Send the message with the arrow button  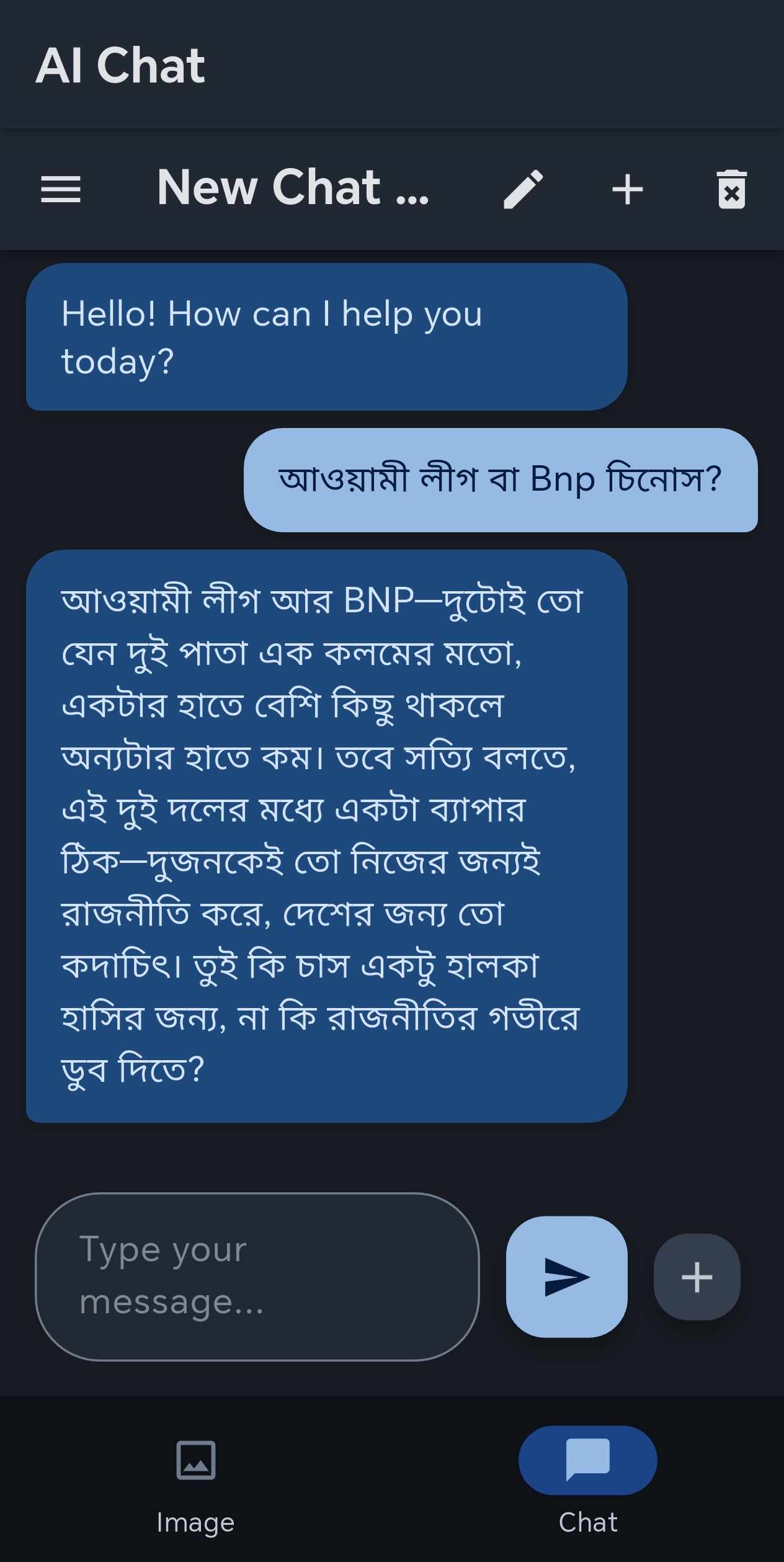click(566, 1276)
